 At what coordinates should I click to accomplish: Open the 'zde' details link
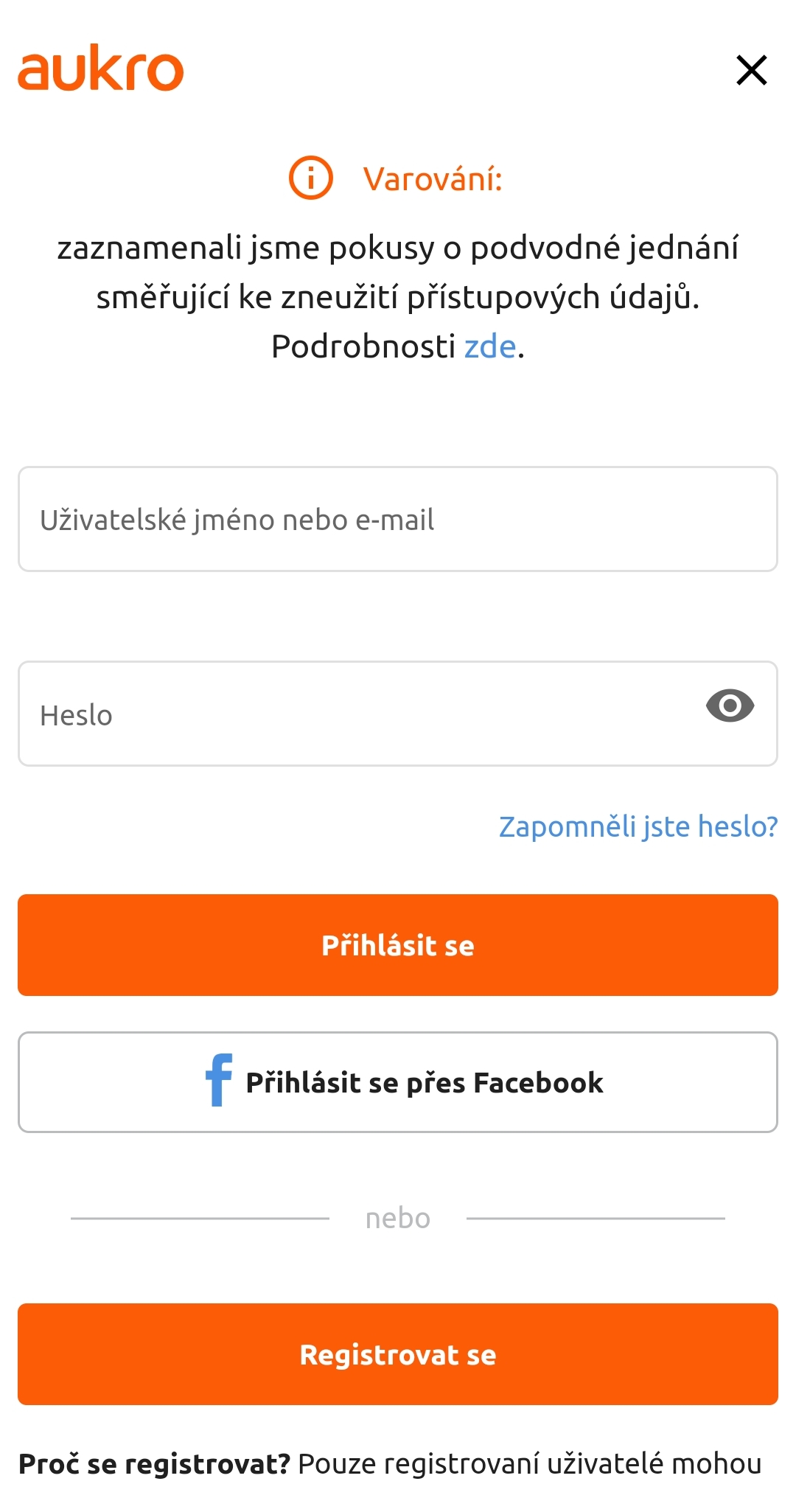tap(489, 346)
